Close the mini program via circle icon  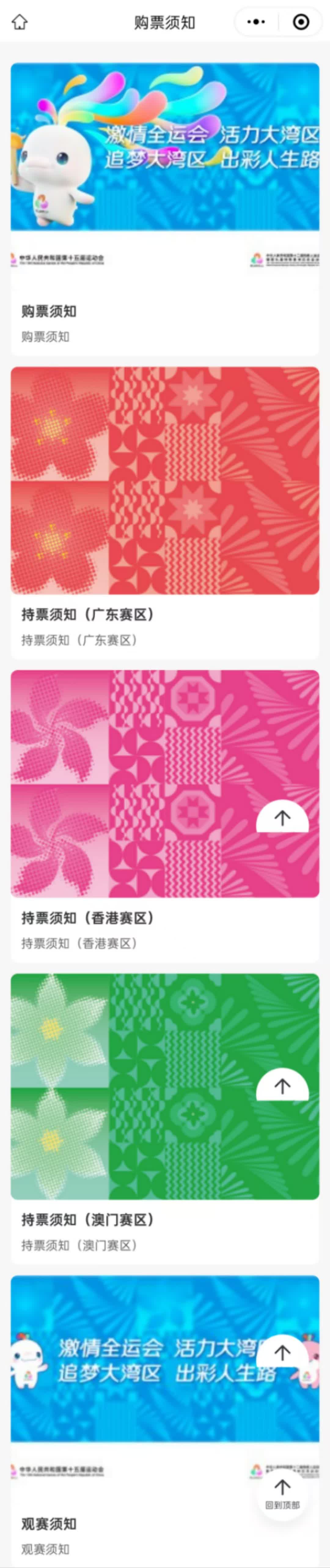[301, 23]
